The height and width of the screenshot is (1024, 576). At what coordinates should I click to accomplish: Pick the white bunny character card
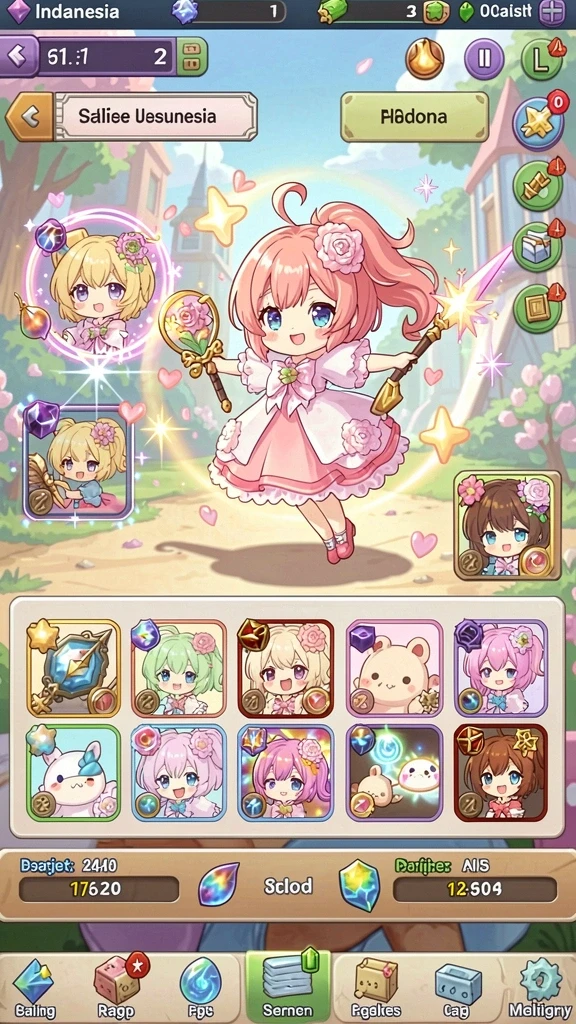(73, 772)
